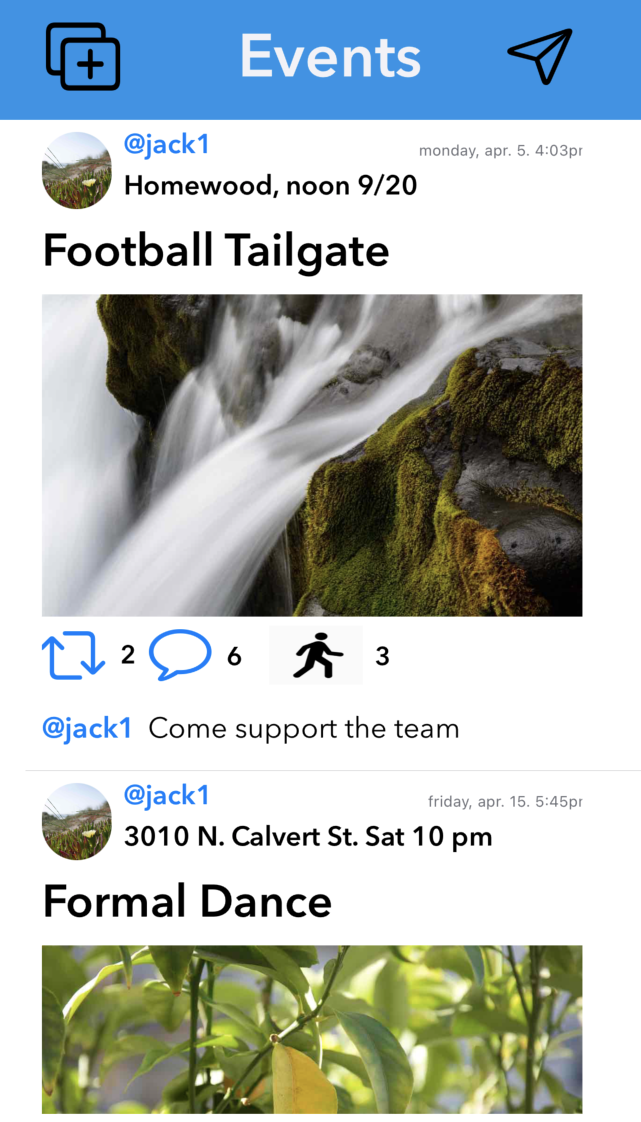Open the paper plane messages icon

pyautogui.click(x=539, y=55)
